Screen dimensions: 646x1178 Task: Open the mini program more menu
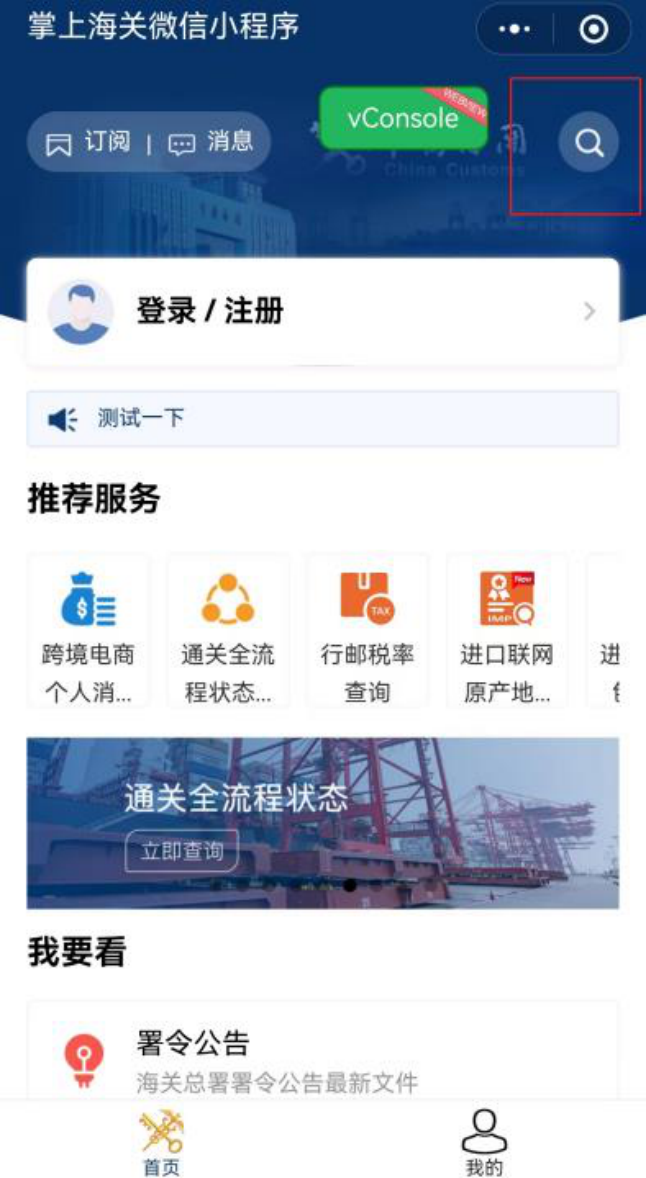515,30
